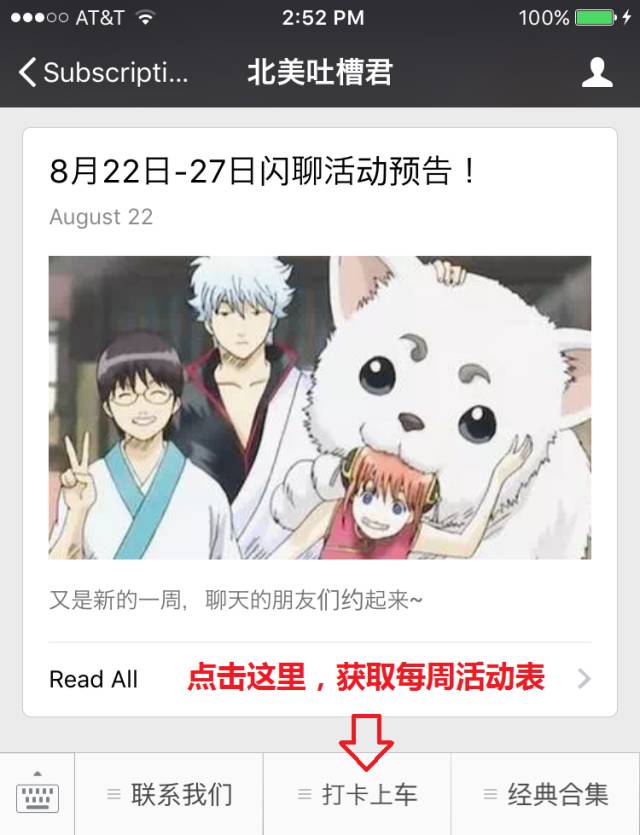Tap Read All to open article
The width and height of the screenshot is (640, 835).
(94, 679)
